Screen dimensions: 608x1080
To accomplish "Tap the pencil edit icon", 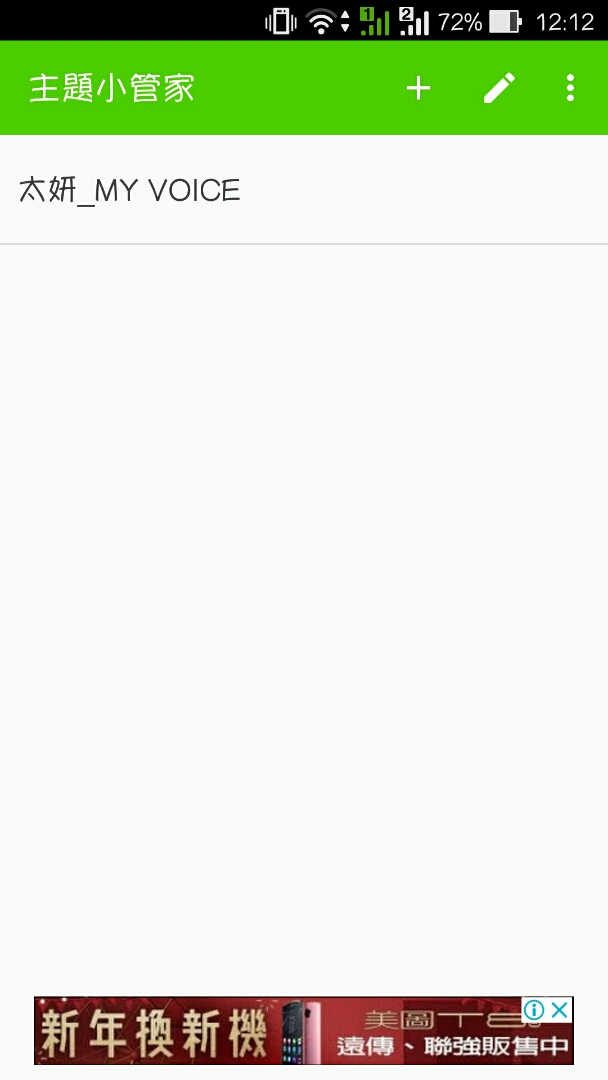I will tap(499, 88).
